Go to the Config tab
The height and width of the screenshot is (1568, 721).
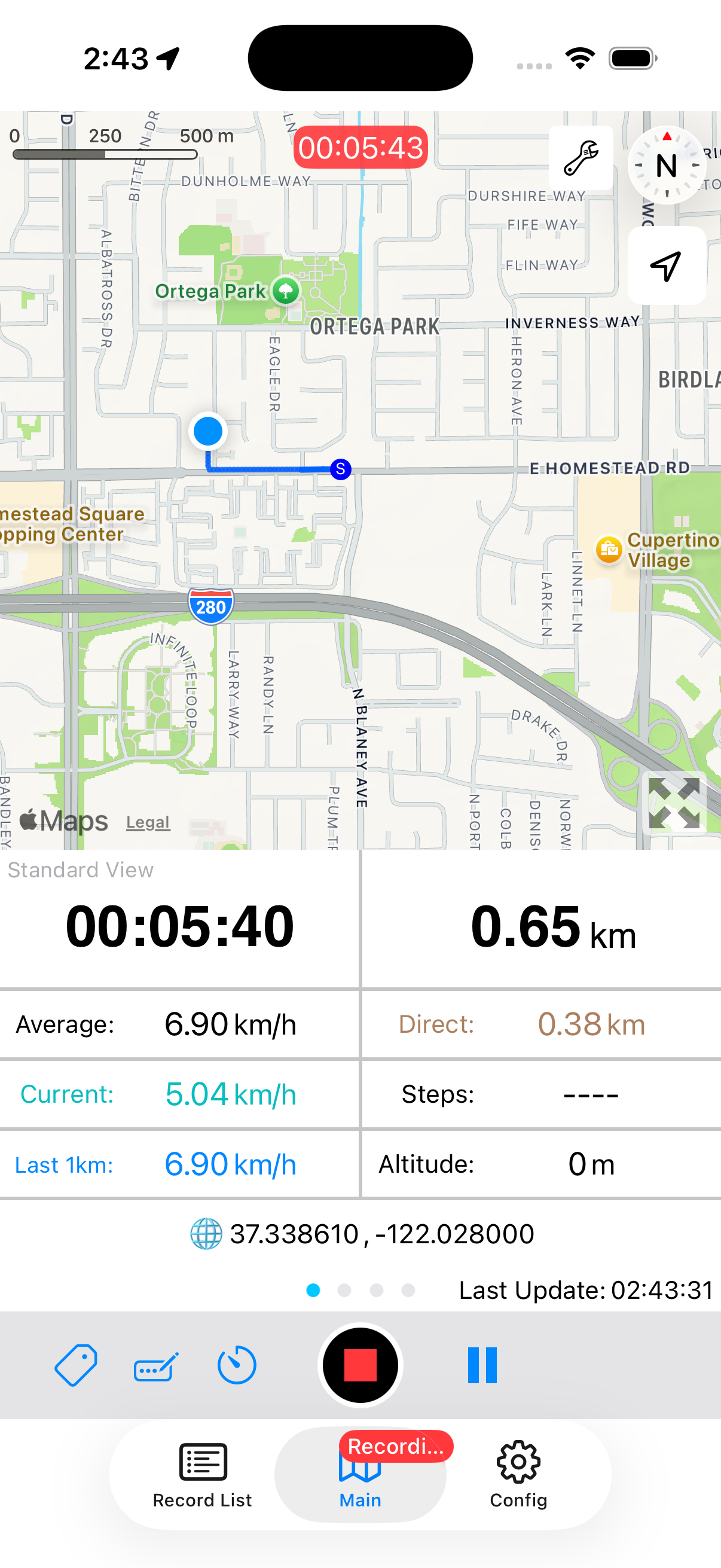(x=518, y=1475)
